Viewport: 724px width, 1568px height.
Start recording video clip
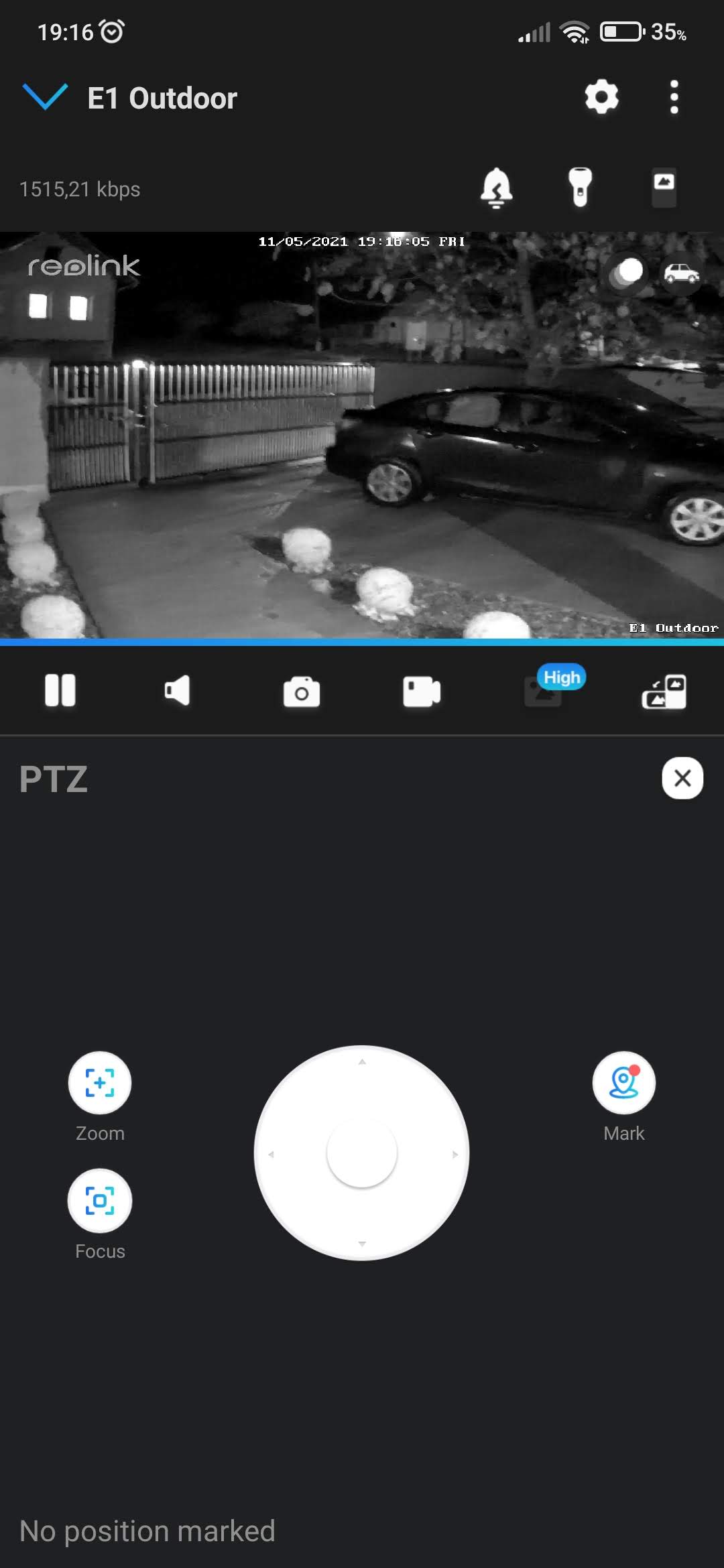[x=422, y=692]
